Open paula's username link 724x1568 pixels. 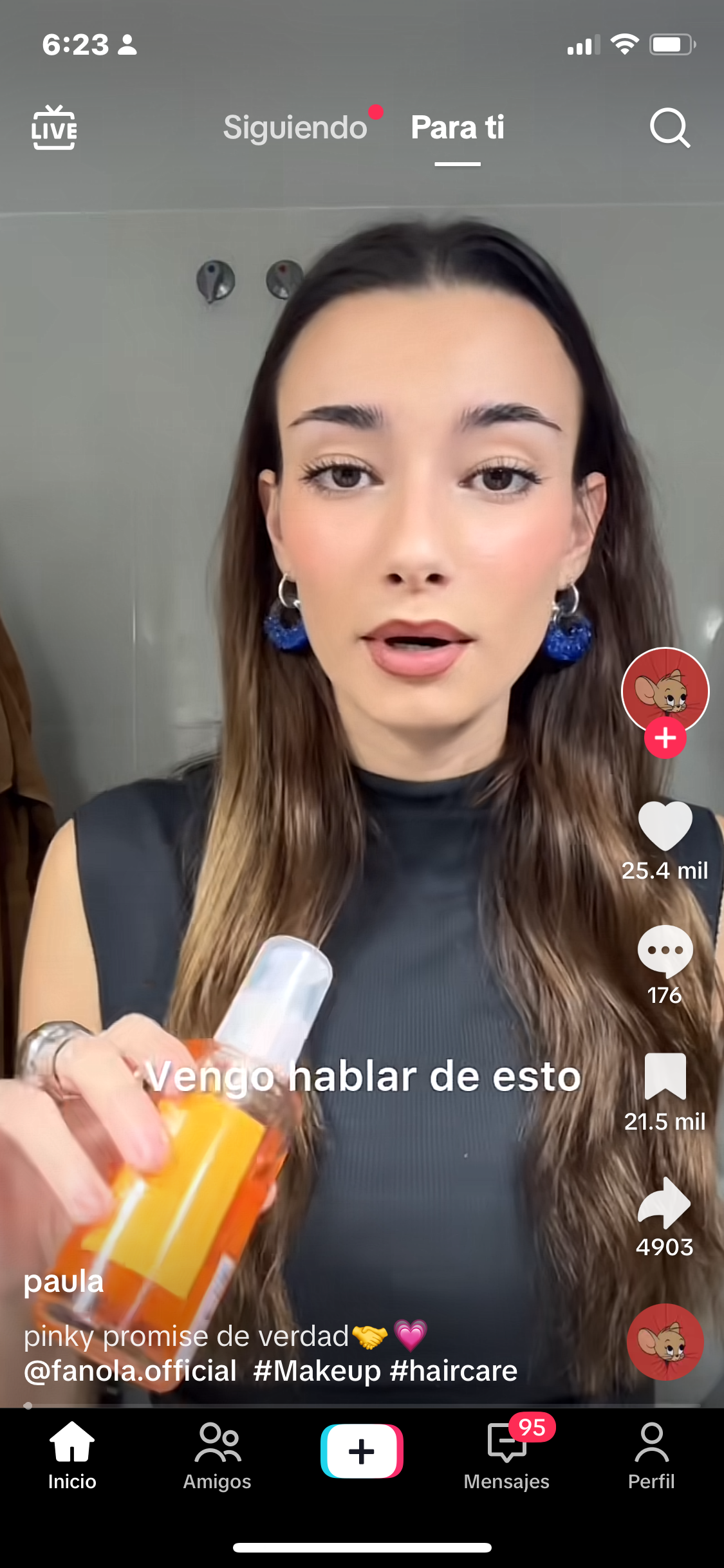pyautogui.click(x=64, y=1282)
